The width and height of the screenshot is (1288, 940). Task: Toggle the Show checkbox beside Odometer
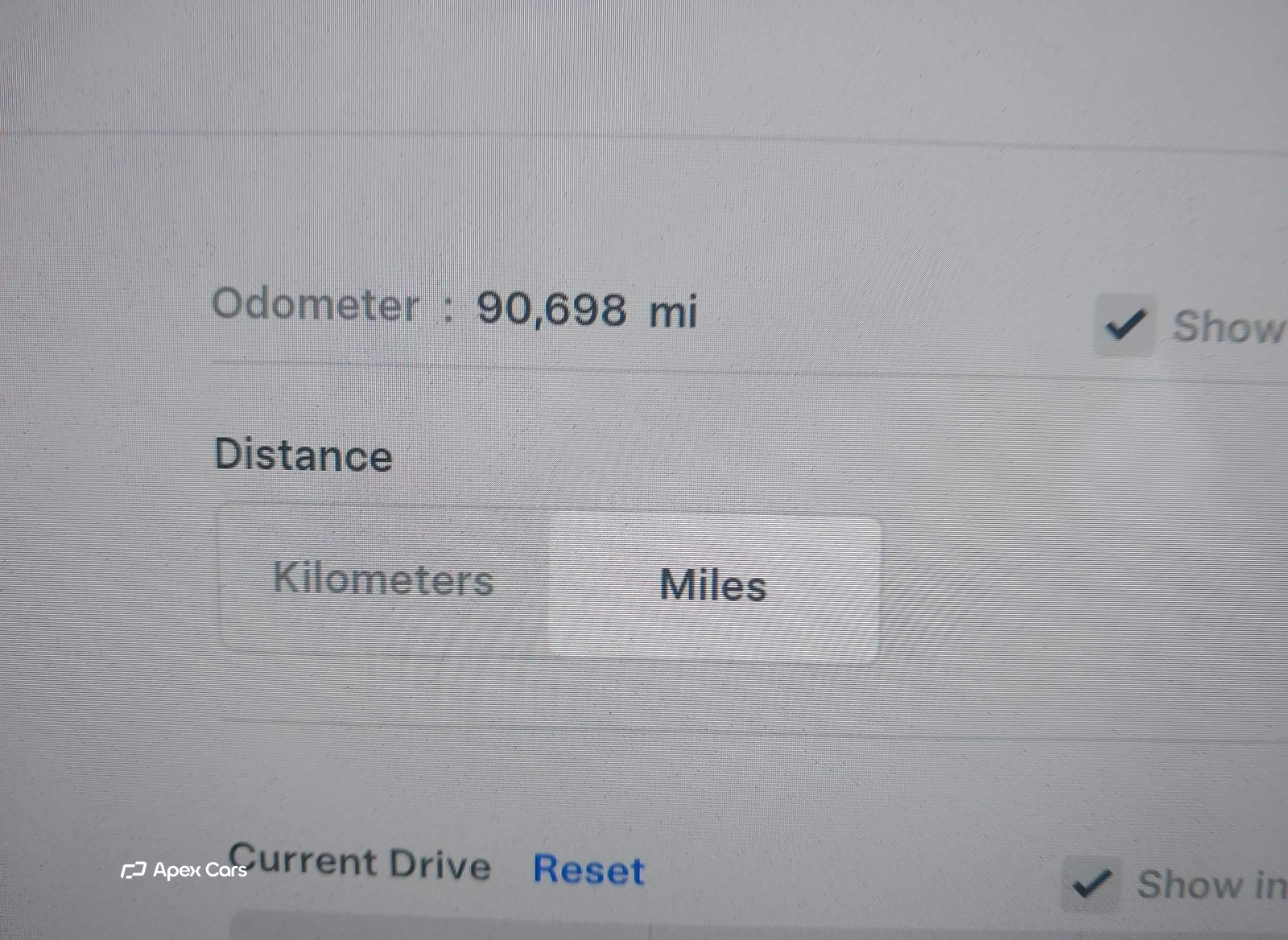1125,325
